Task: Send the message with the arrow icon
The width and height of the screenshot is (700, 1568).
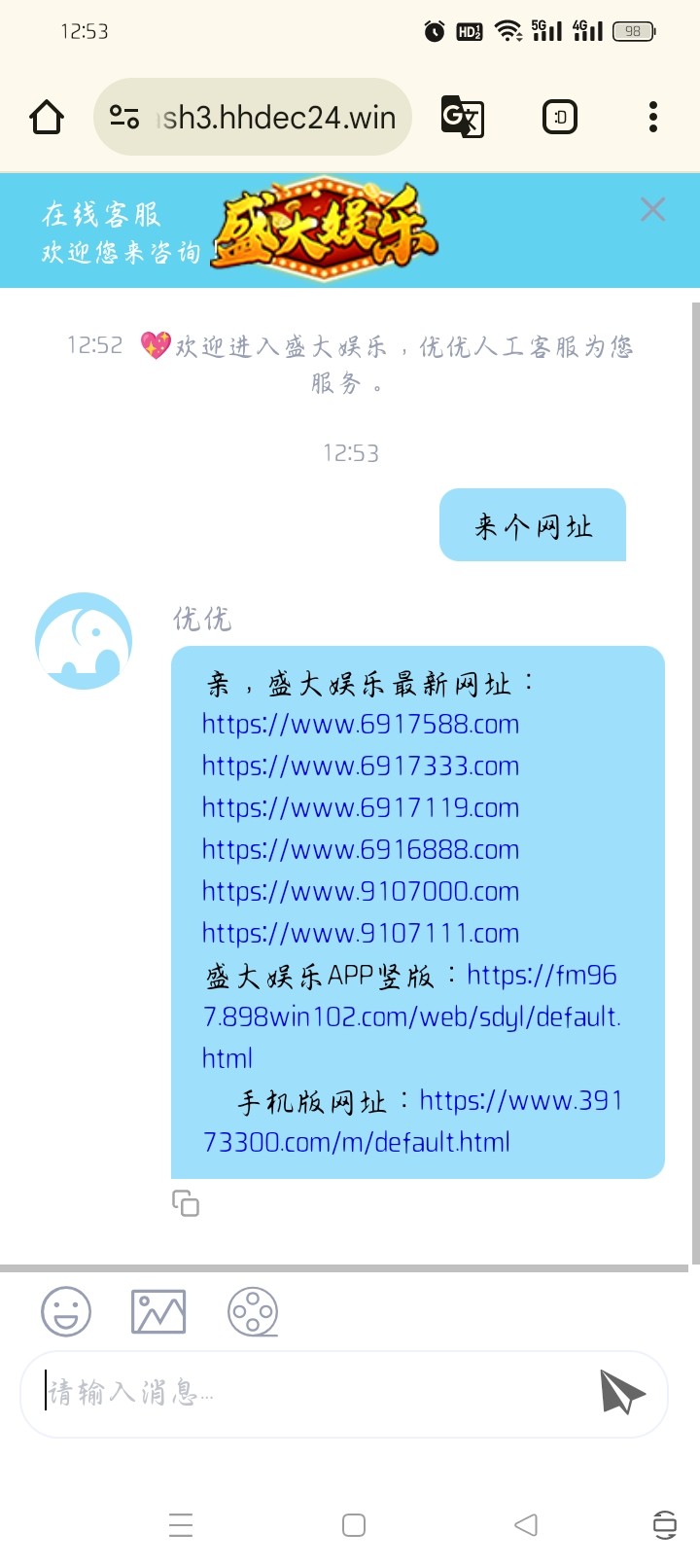Action: [x=621, y=1392]
